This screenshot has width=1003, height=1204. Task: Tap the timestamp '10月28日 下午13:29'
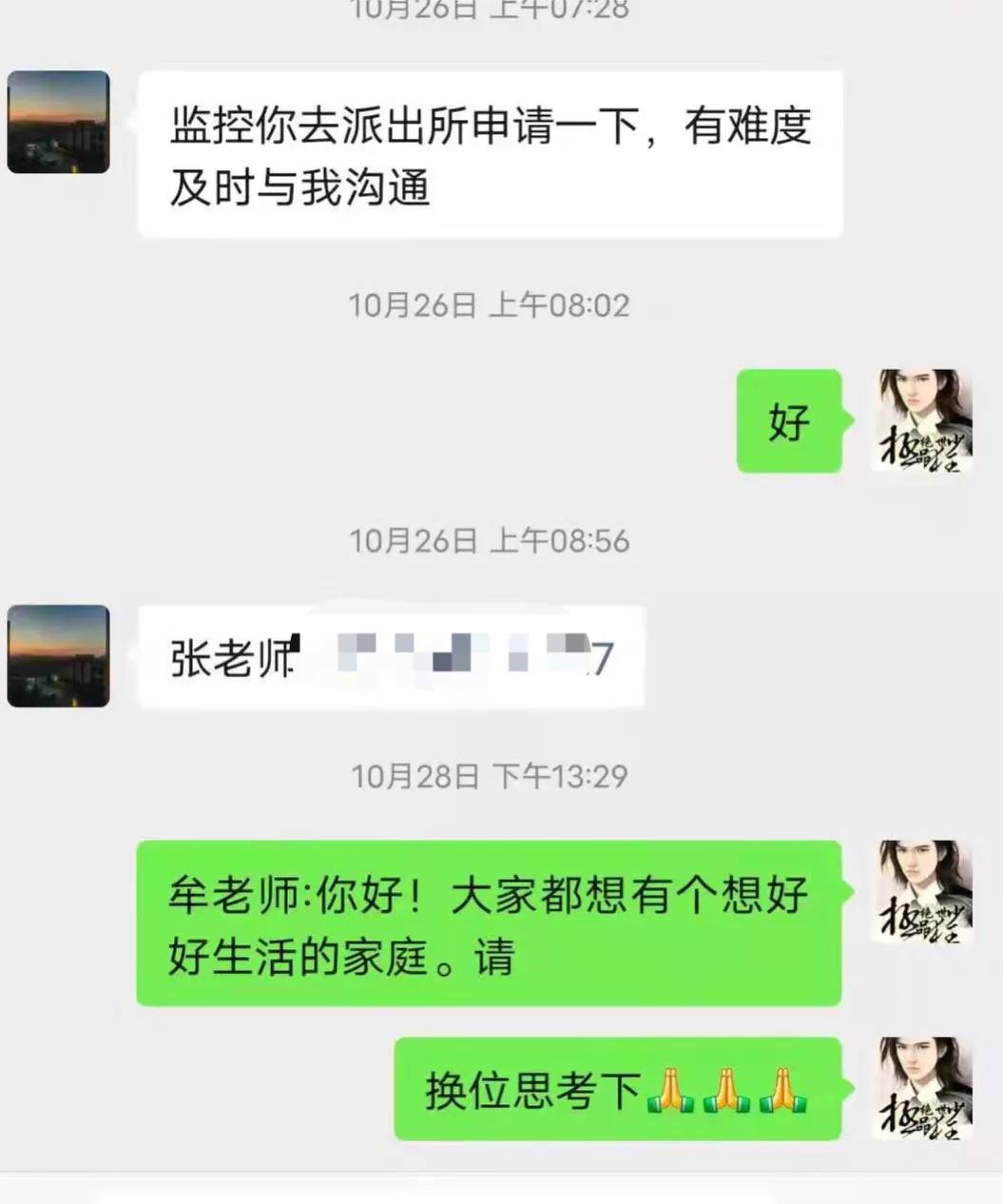pos(490,775)
